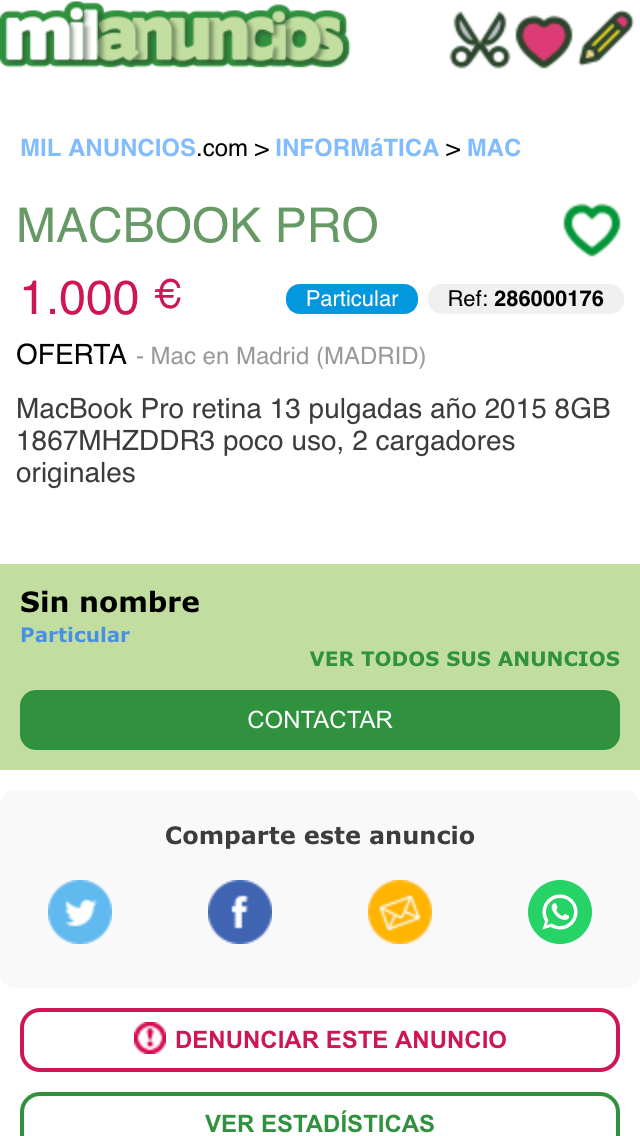Open favorites with the pink heart icon
Image resolution: width=640 pixels, height=1136 pixels.
[543, 40]
